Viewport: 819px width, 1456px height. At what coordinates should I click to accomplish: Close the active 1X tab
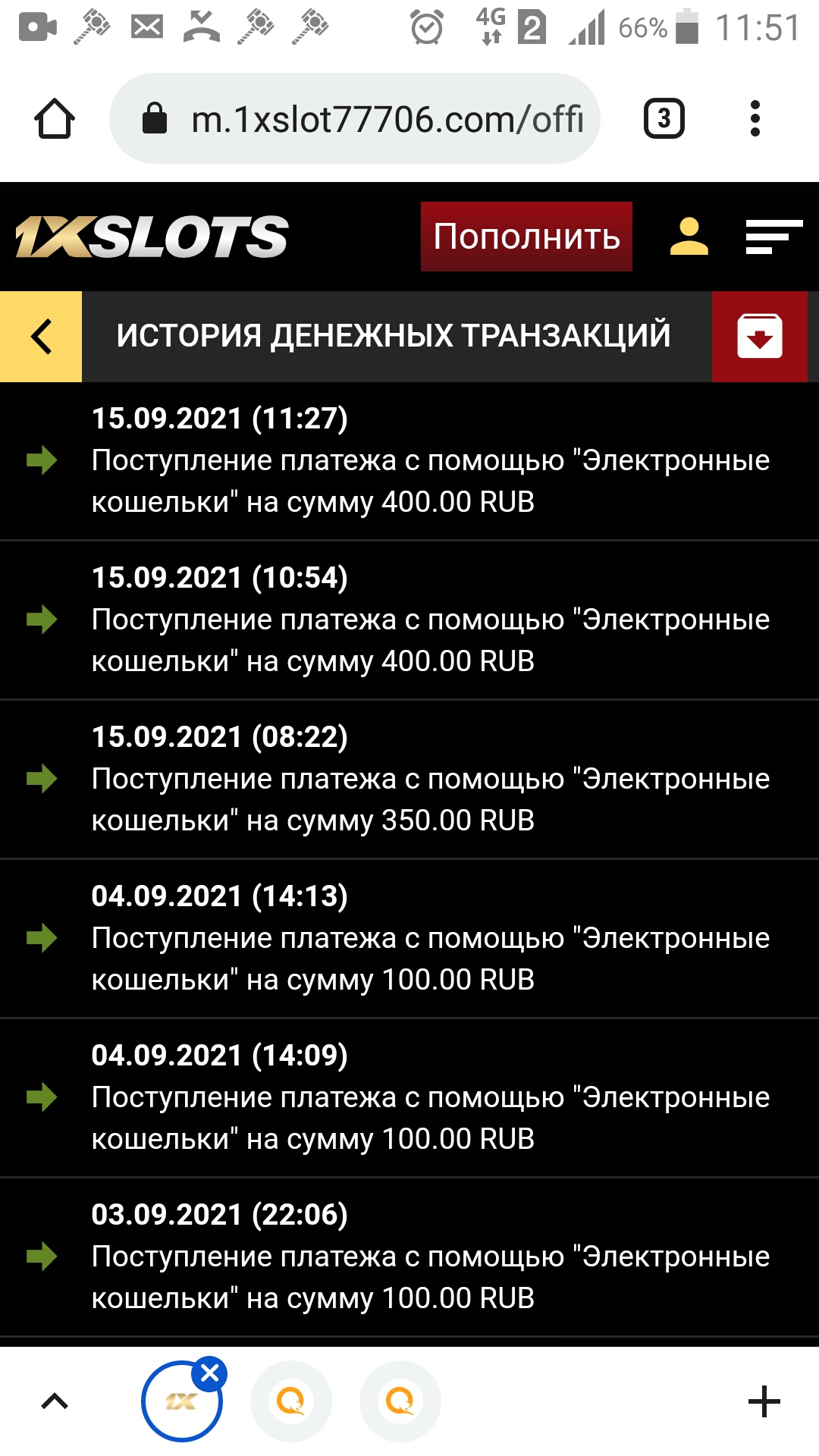(210, 1373)
